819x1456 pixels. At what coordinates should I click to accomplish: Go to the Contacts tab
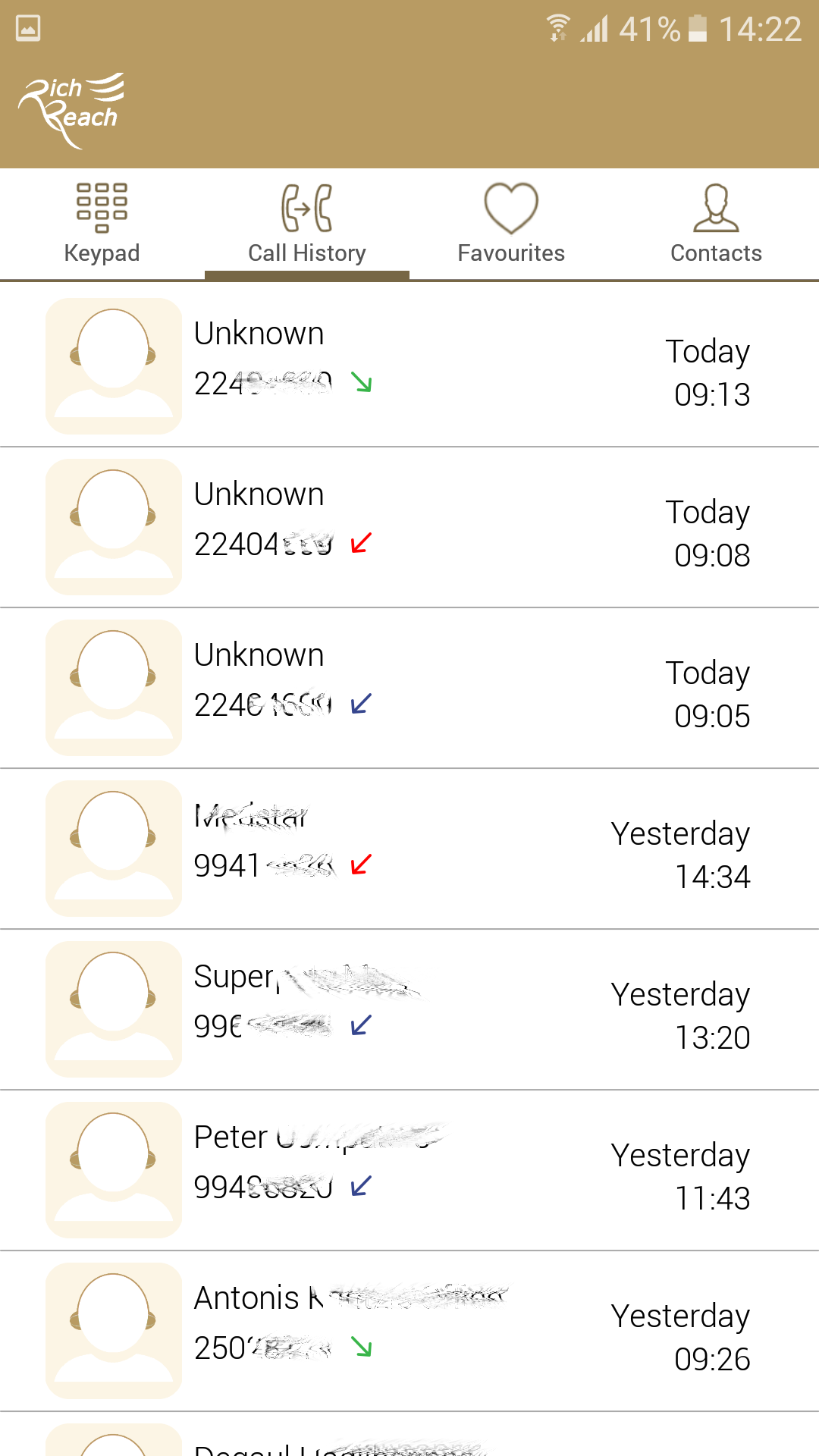717,224
